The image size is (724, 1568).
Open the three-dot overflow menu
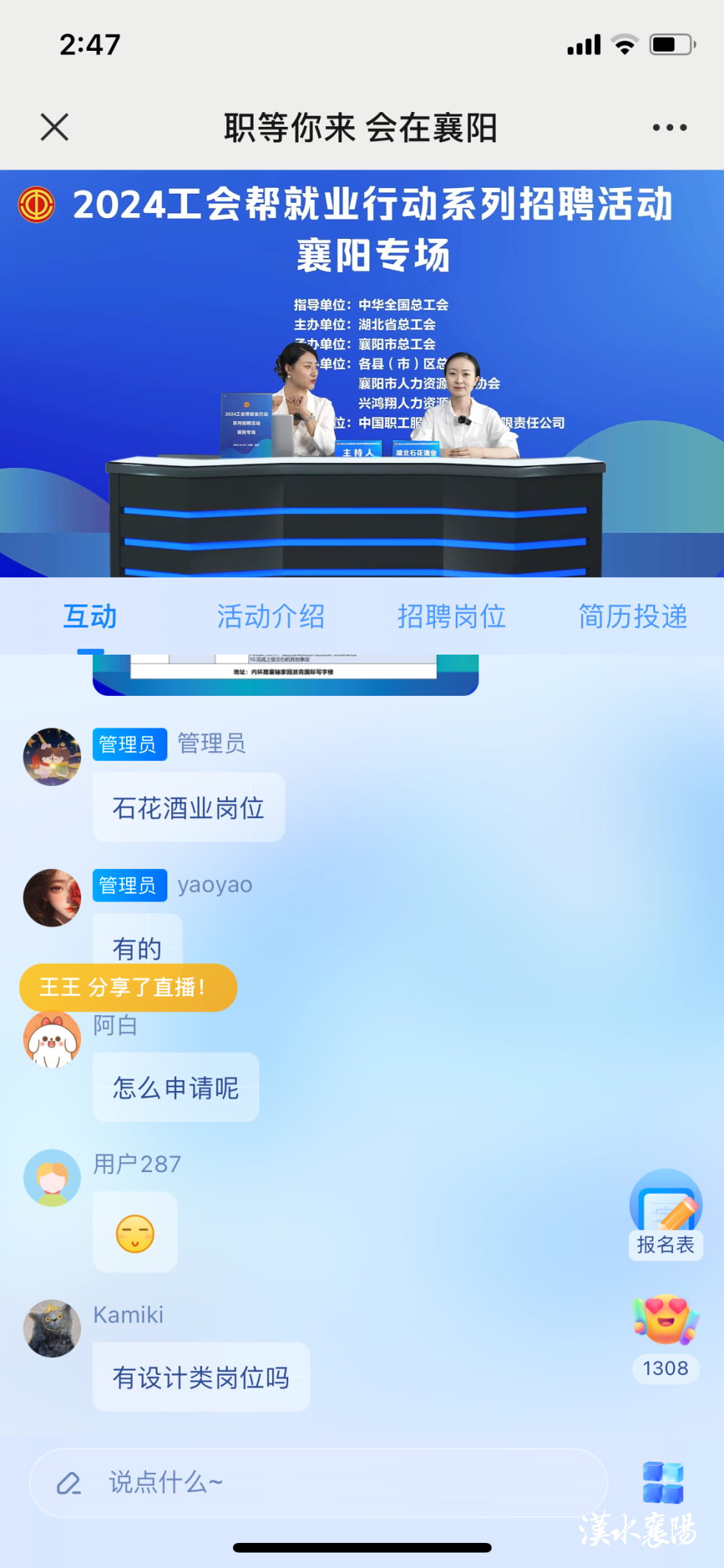coord(669,128)
